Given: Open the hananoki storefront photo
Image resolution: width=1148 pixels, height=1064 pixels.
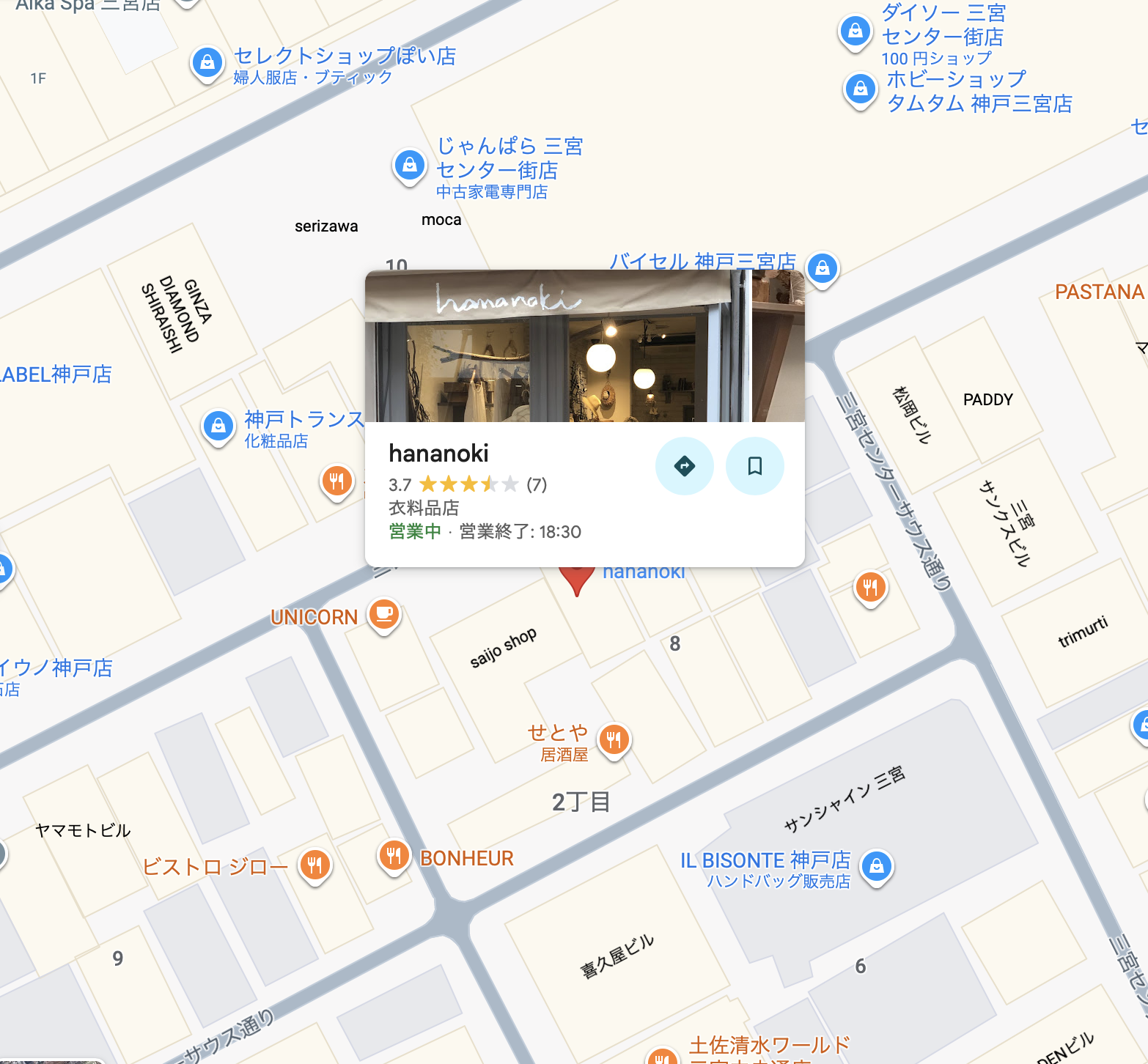Looking at the screenshot, I should [x=584, y=346].
